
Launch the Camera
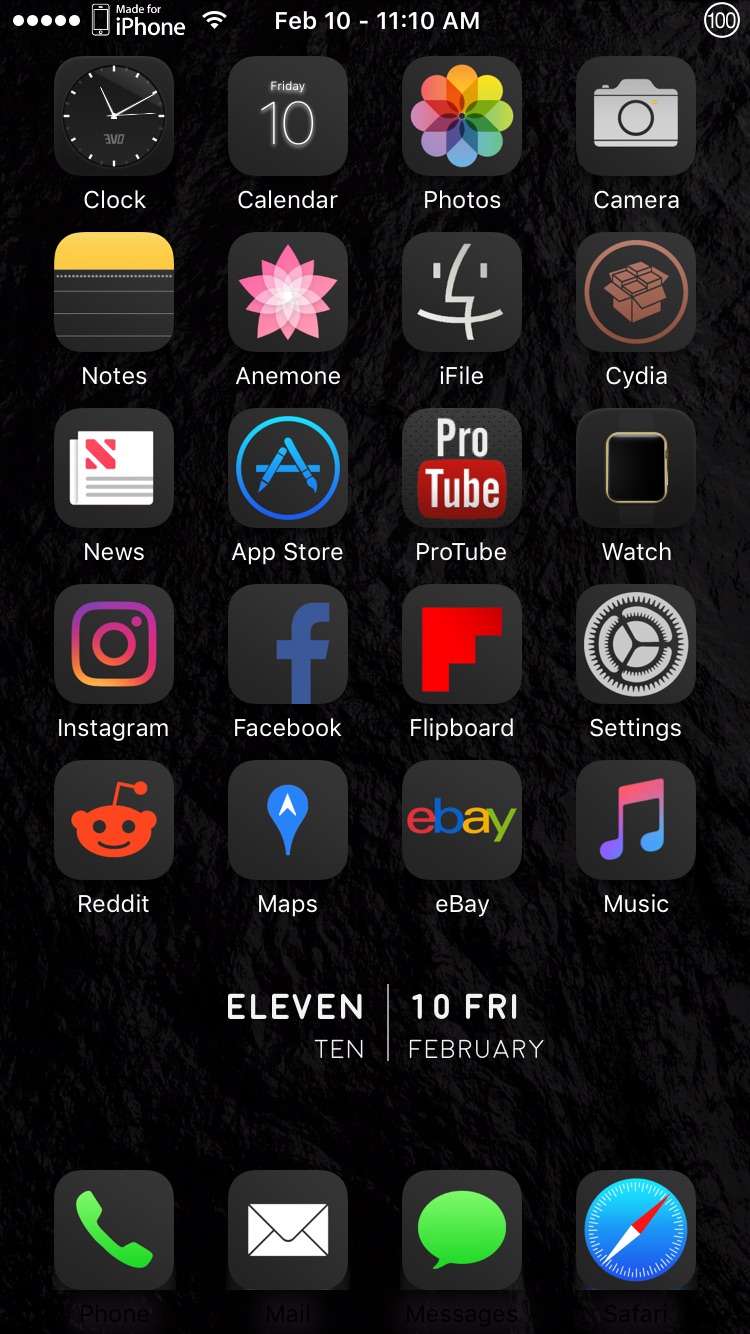click(636, 116)
